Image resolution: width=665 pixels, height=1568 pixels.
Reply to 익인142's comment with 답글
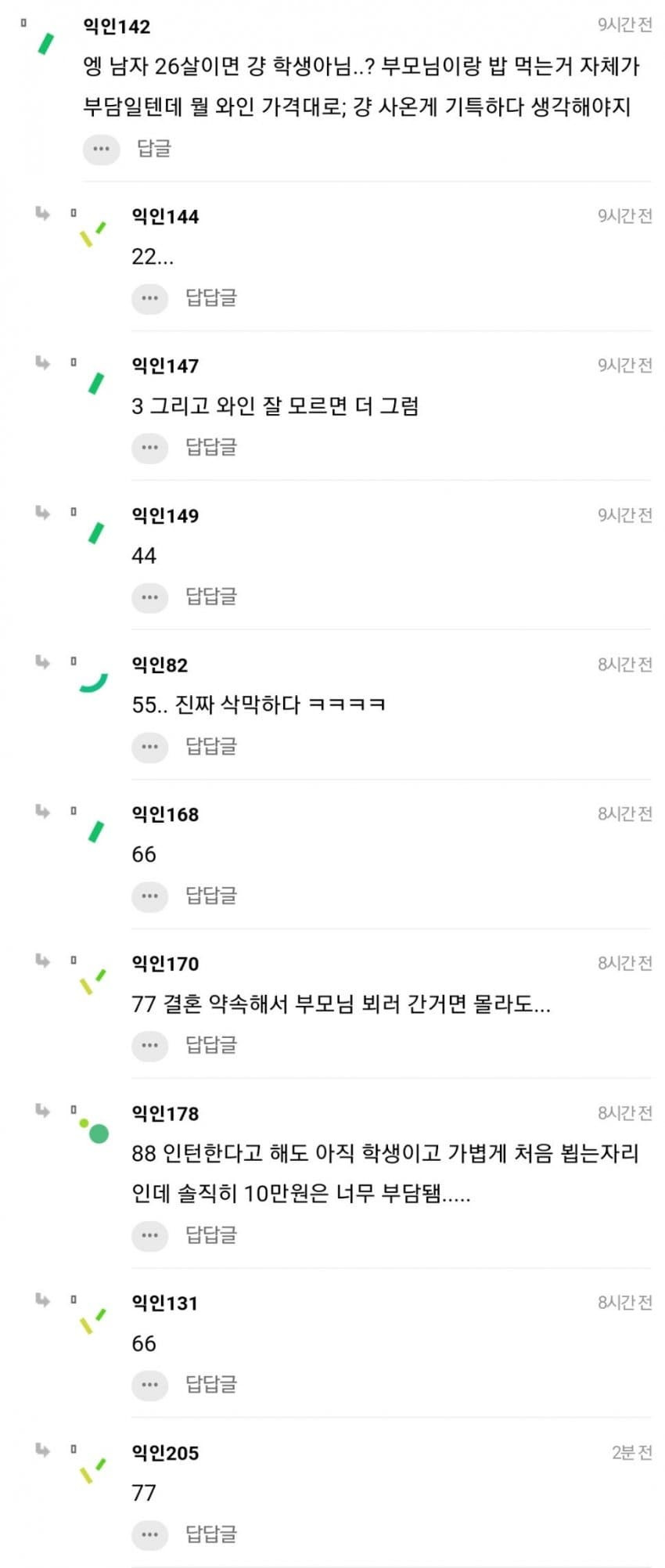[x=154, y=148]
